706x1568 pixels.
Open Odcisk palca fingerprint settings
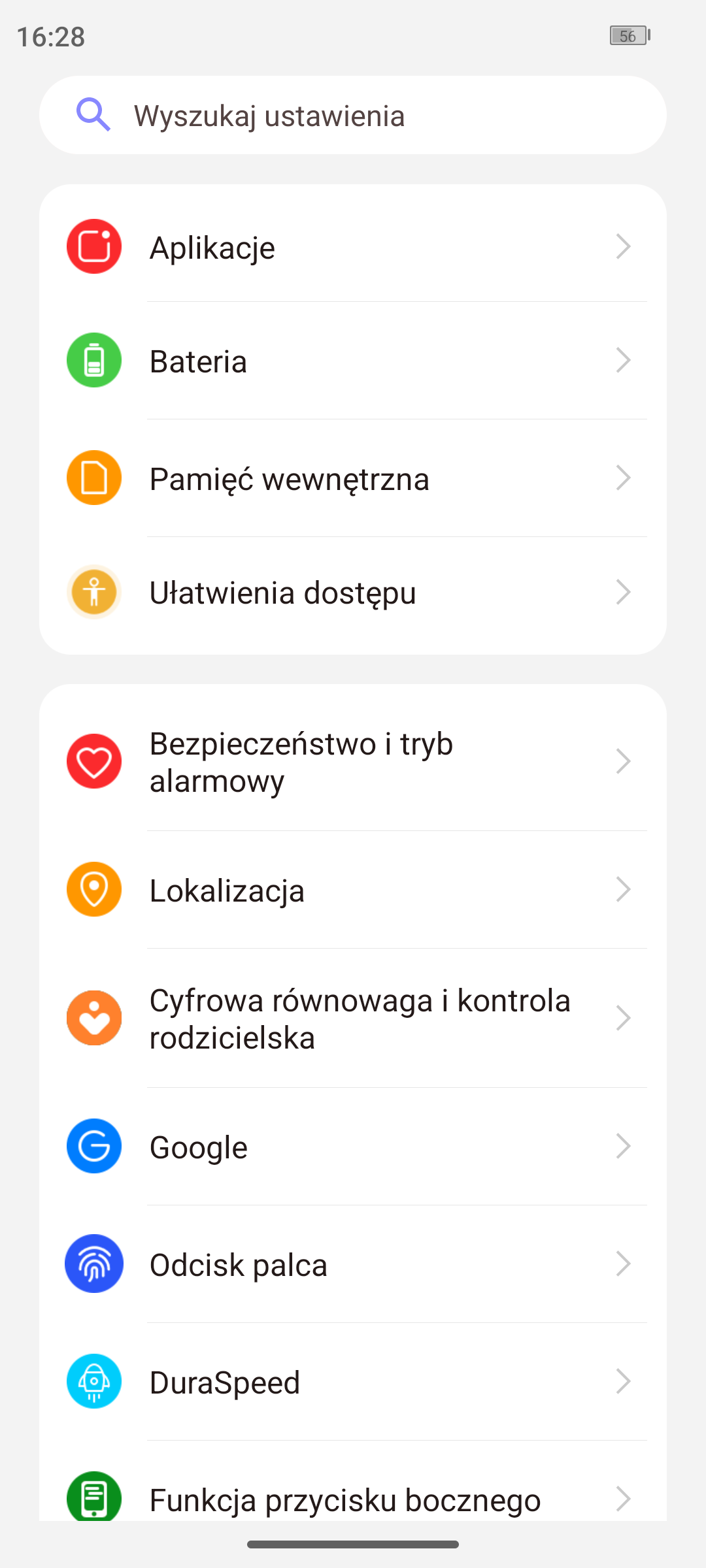(353, 1265)
